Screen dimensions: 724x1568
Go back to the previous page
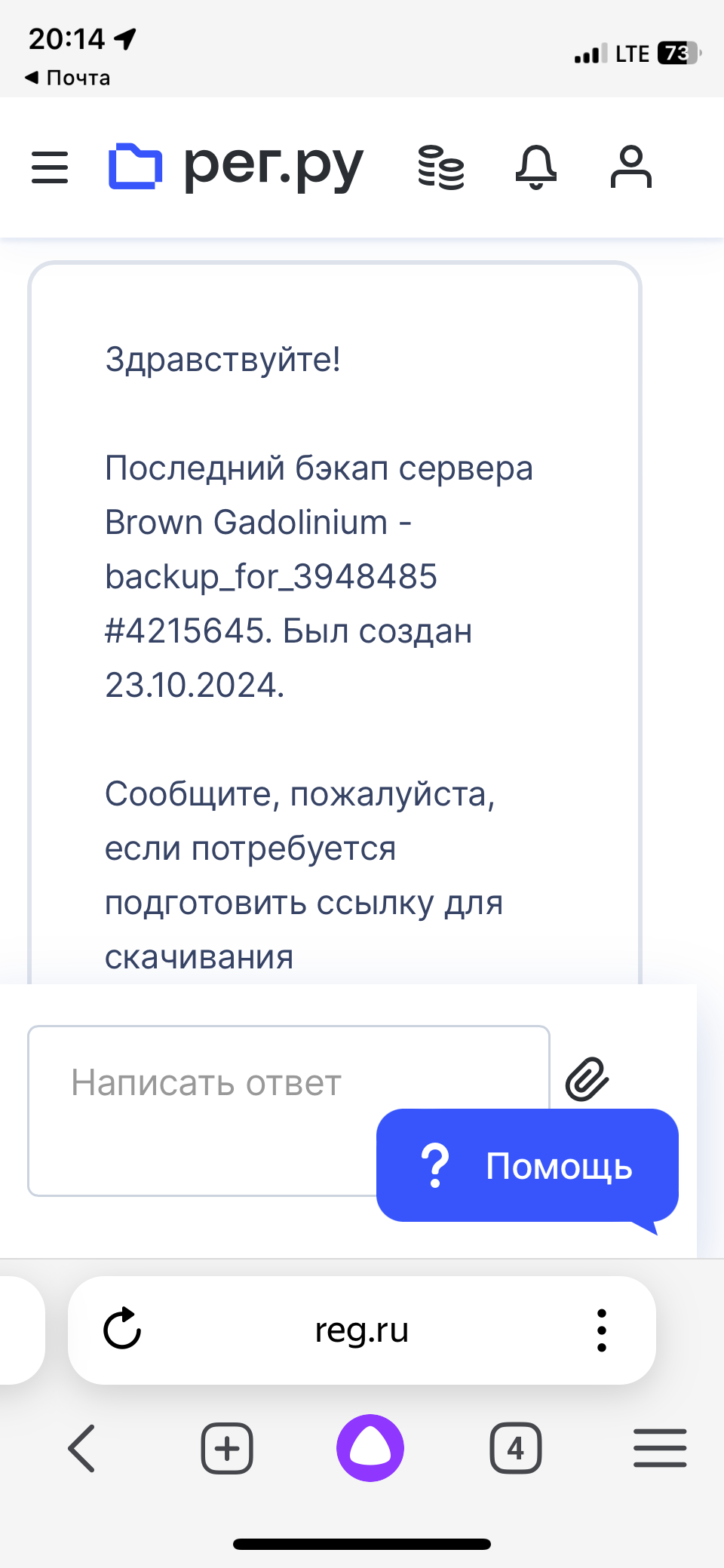(81, 1448)
